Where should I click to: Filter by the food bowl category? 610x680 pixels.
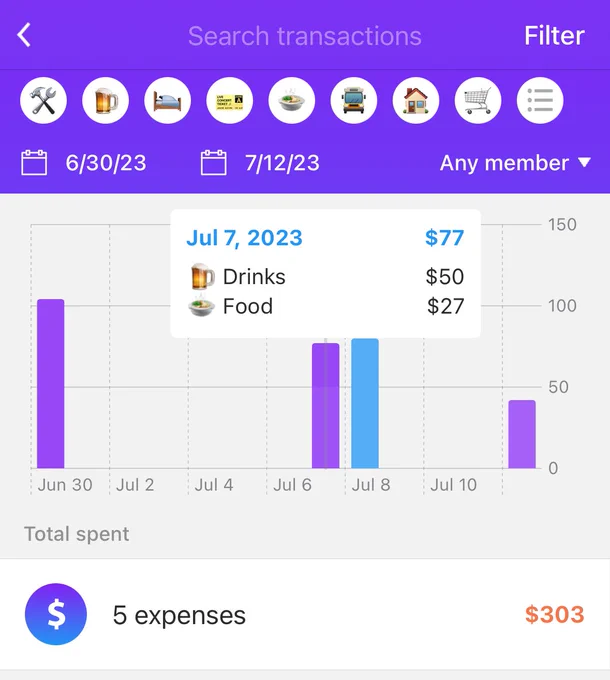click(291, 101)
